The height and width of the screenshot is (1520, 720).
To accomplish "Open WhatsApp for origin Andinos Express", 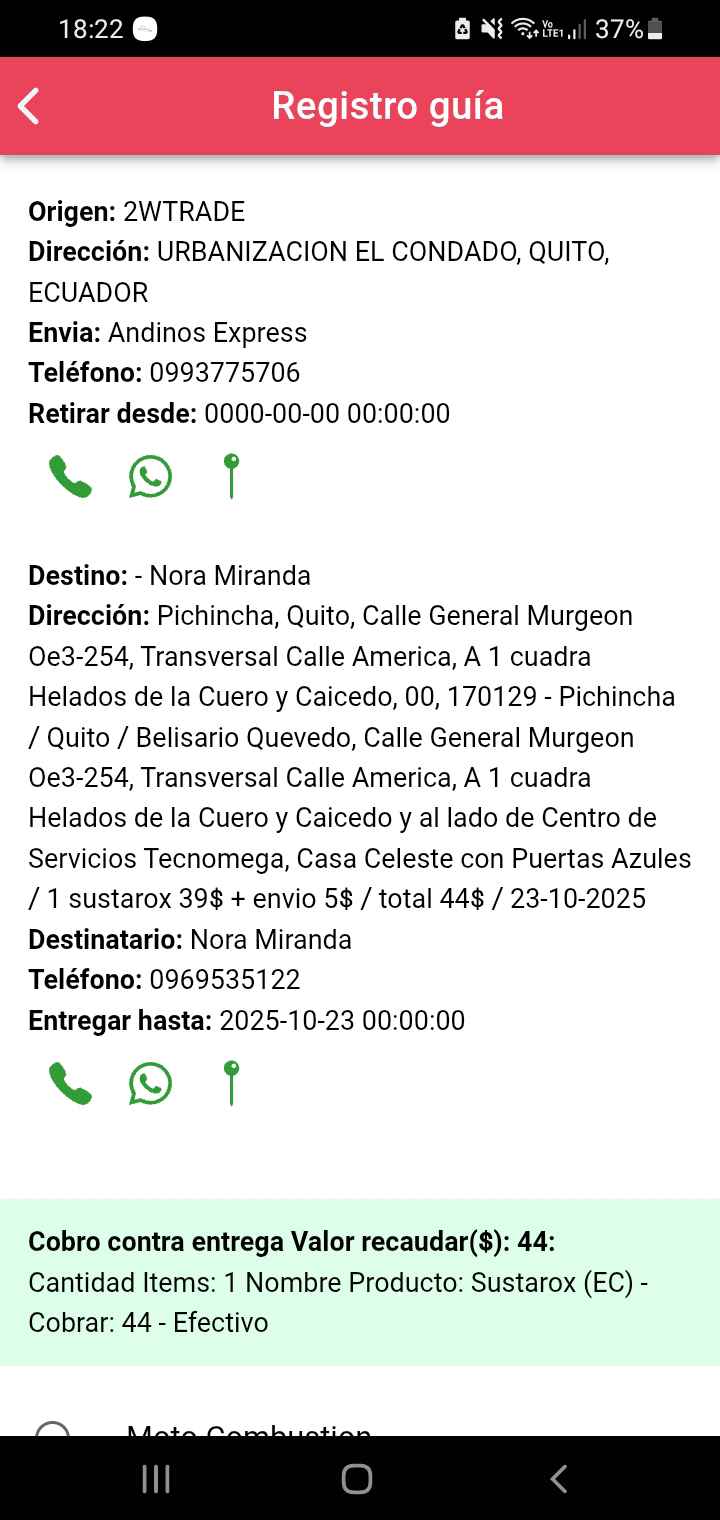I will point(150,477).
